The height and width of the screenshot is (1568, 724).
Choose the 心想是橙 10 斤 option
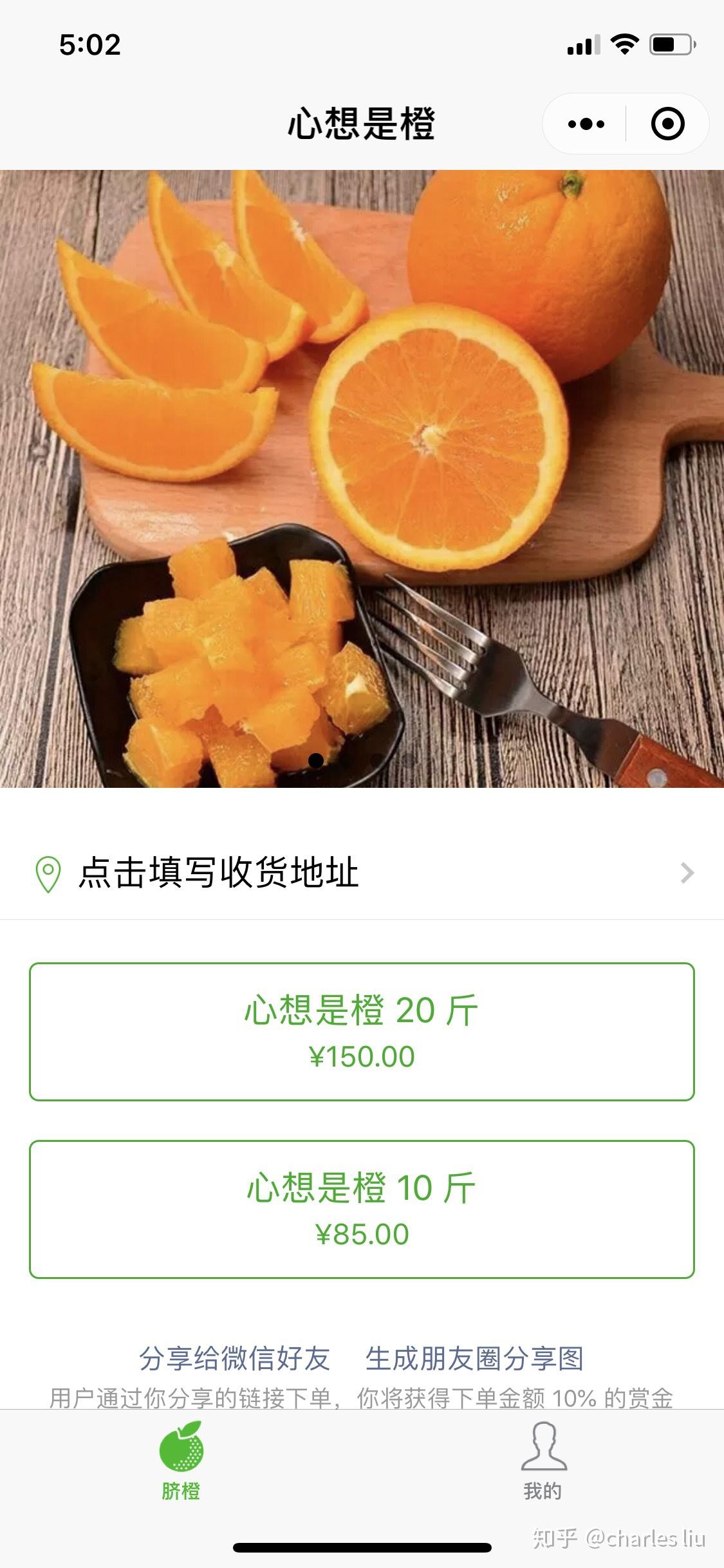click(x=362, y=1209)
